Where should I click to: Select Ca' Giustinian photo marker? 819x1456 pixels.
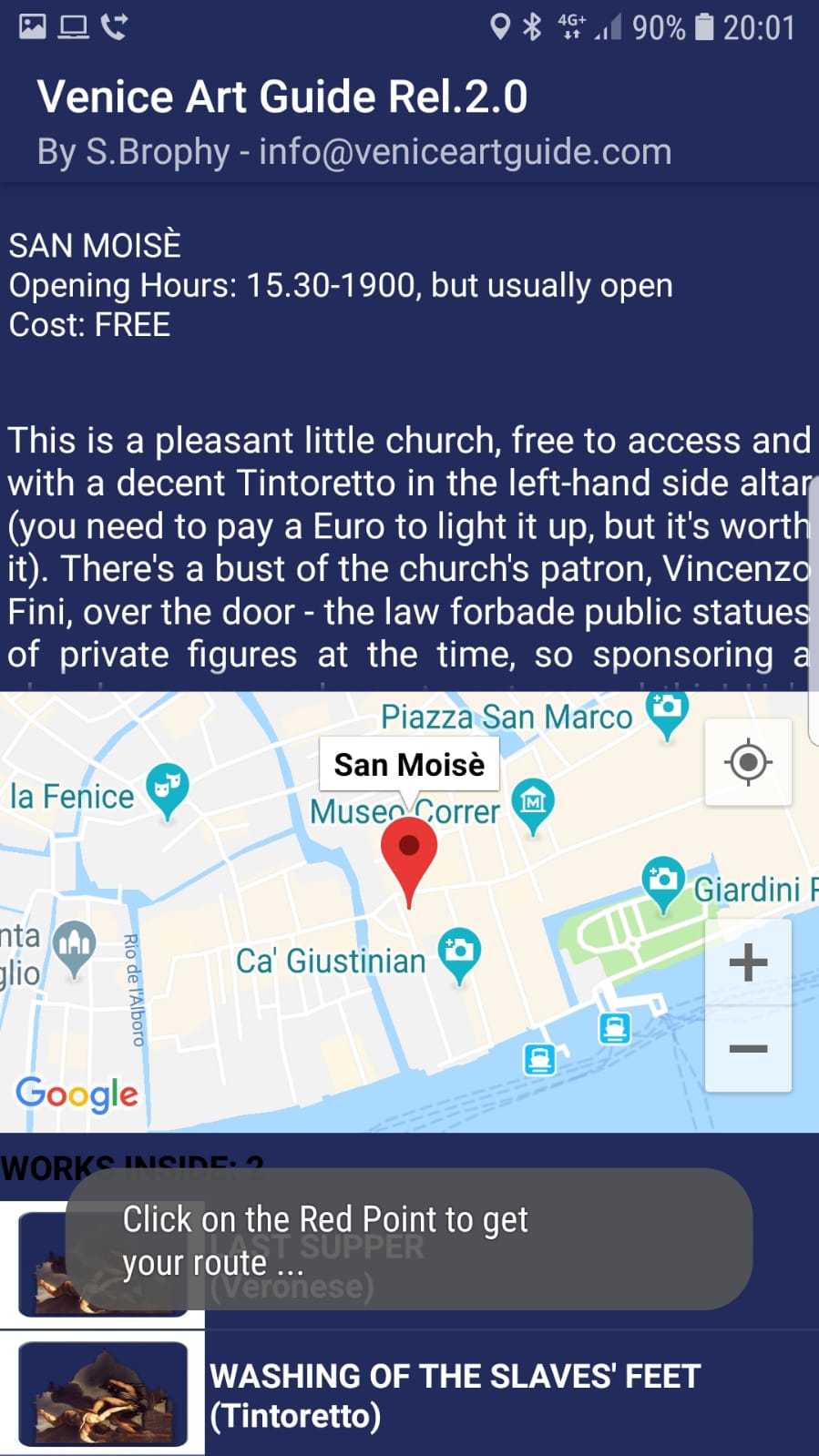pyautogui.click(x=460, y=952)
